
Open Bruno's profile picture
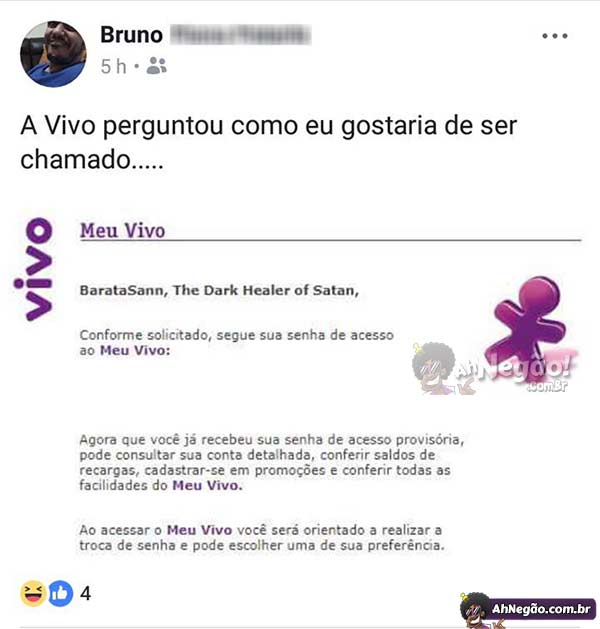tap(53, 54)
